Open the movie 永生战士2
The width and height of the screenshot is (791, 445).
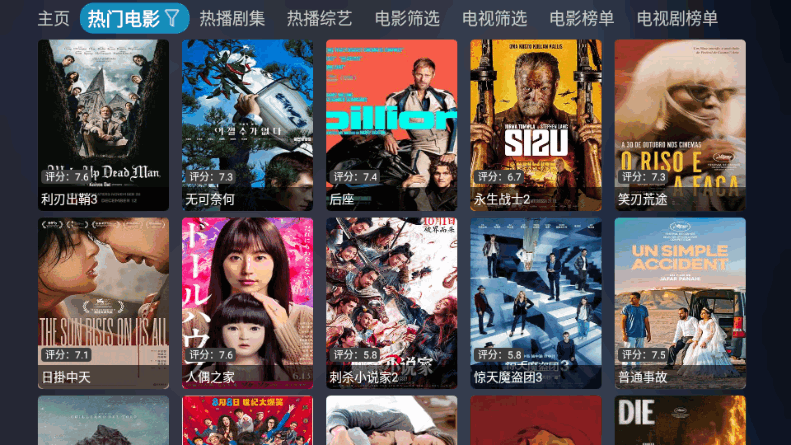536,124
